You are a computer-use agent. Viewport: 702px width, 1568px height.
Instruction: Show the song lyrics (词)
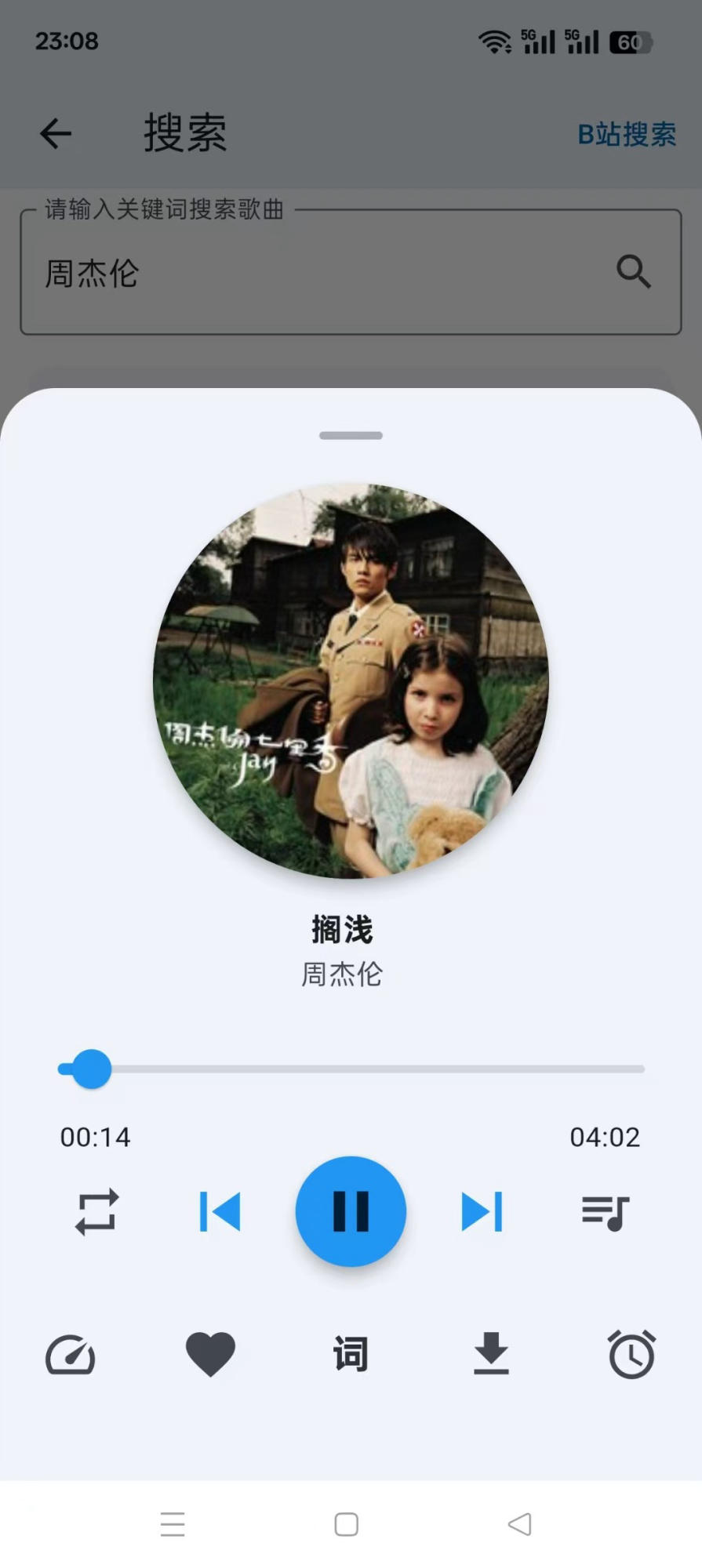351,1354
